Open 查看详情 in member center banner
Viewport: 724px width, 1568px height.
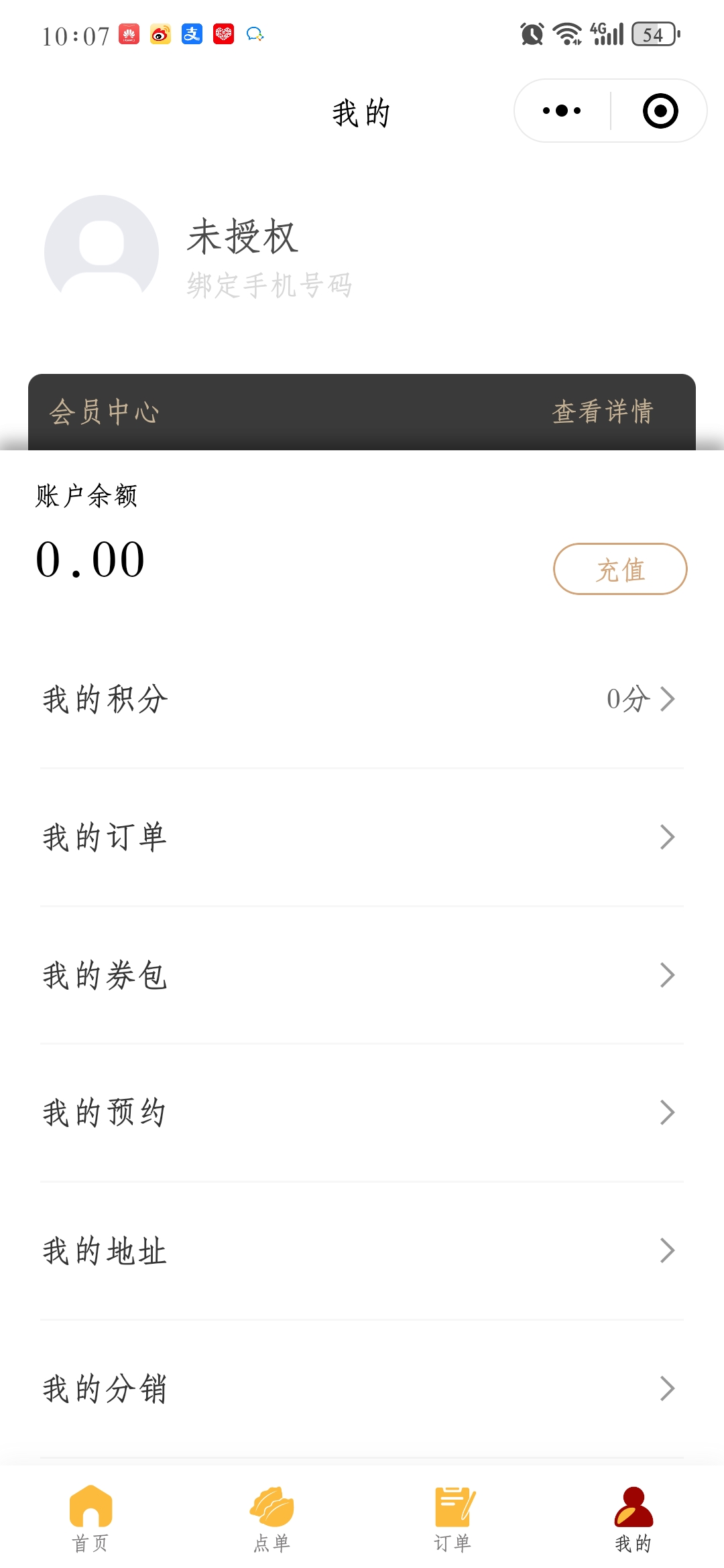[x=602, y=411]
